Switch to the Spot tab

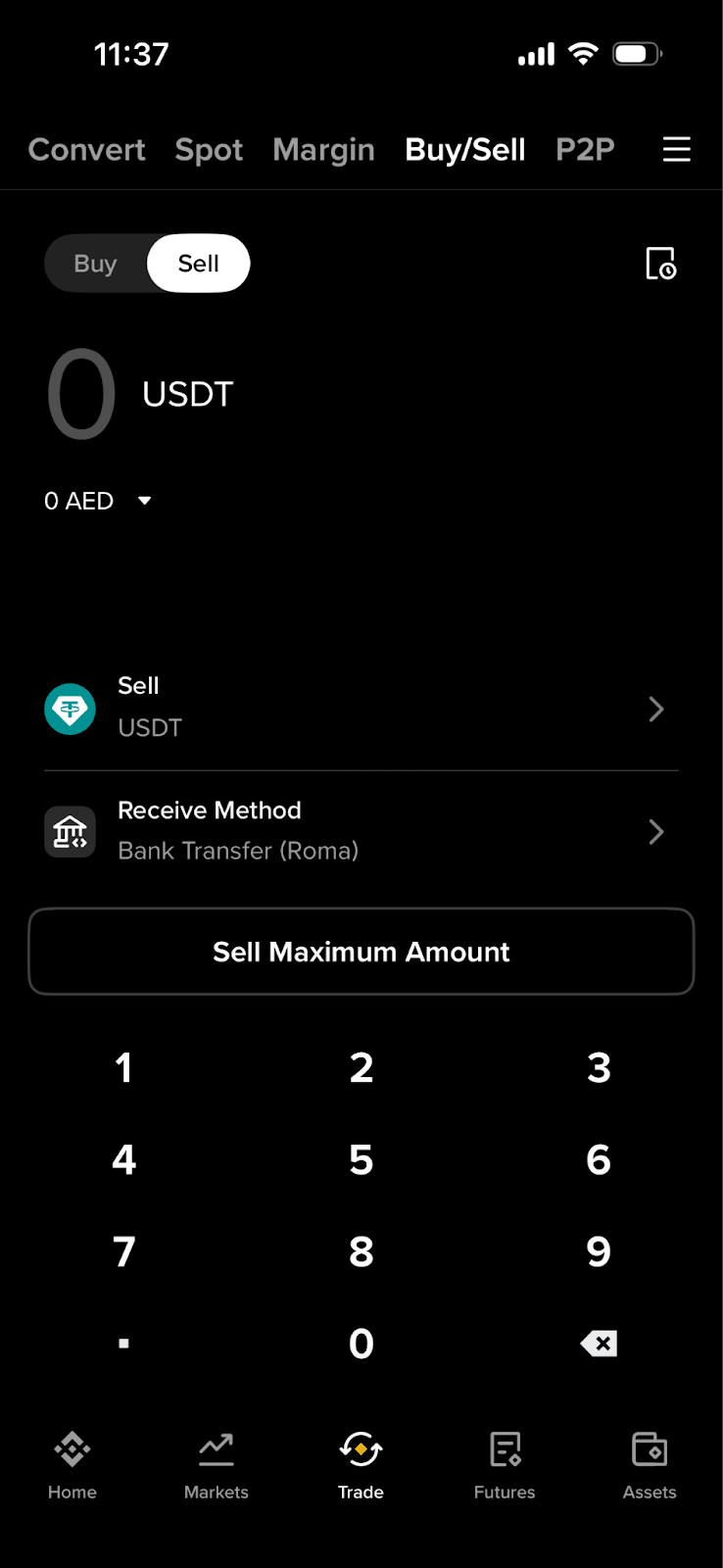click(x=209, y=149)
